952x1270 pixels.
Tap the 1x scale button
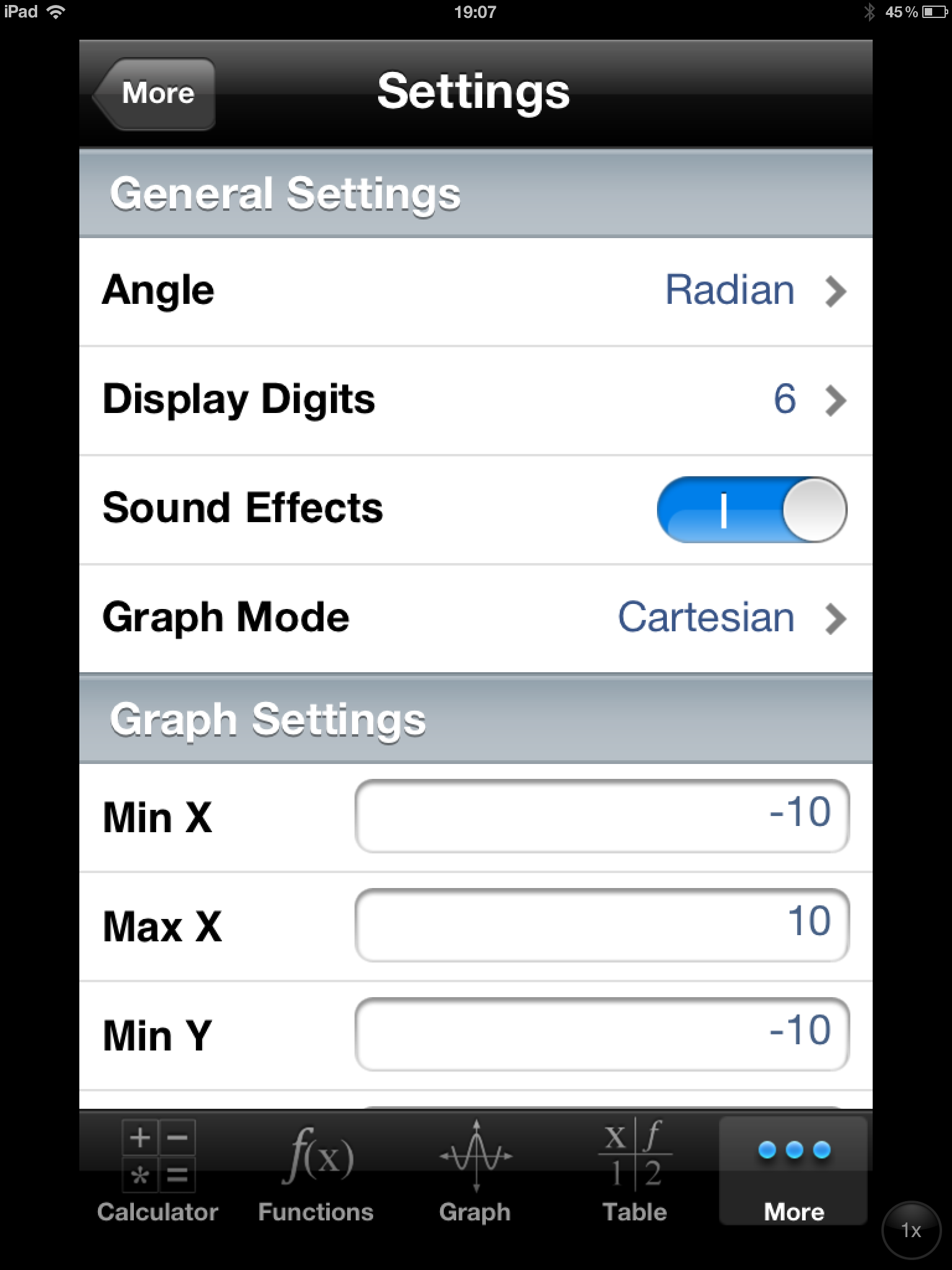[910, 1230]
